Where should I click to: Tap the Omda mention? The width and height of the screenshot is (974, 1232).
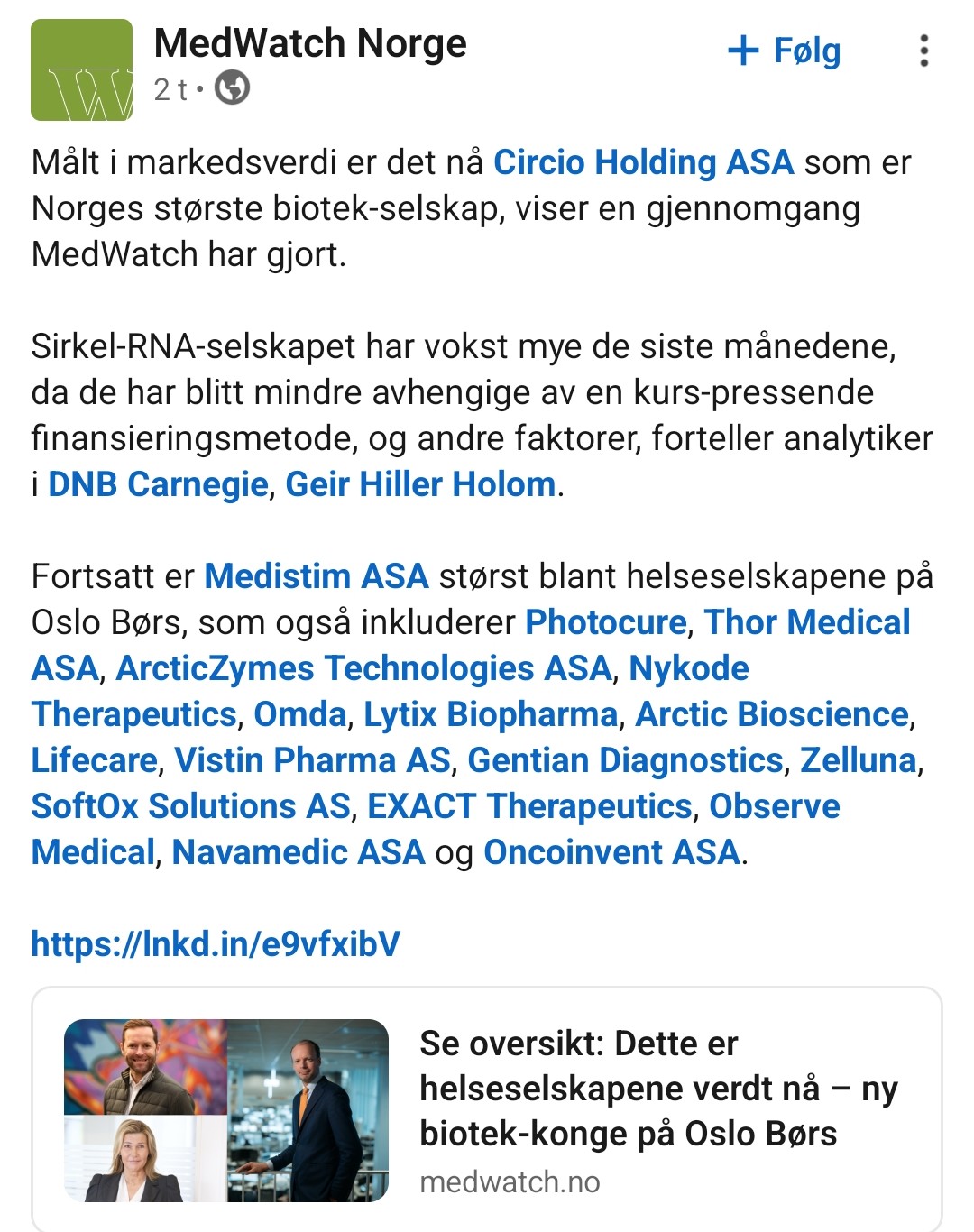coord(299,714)
